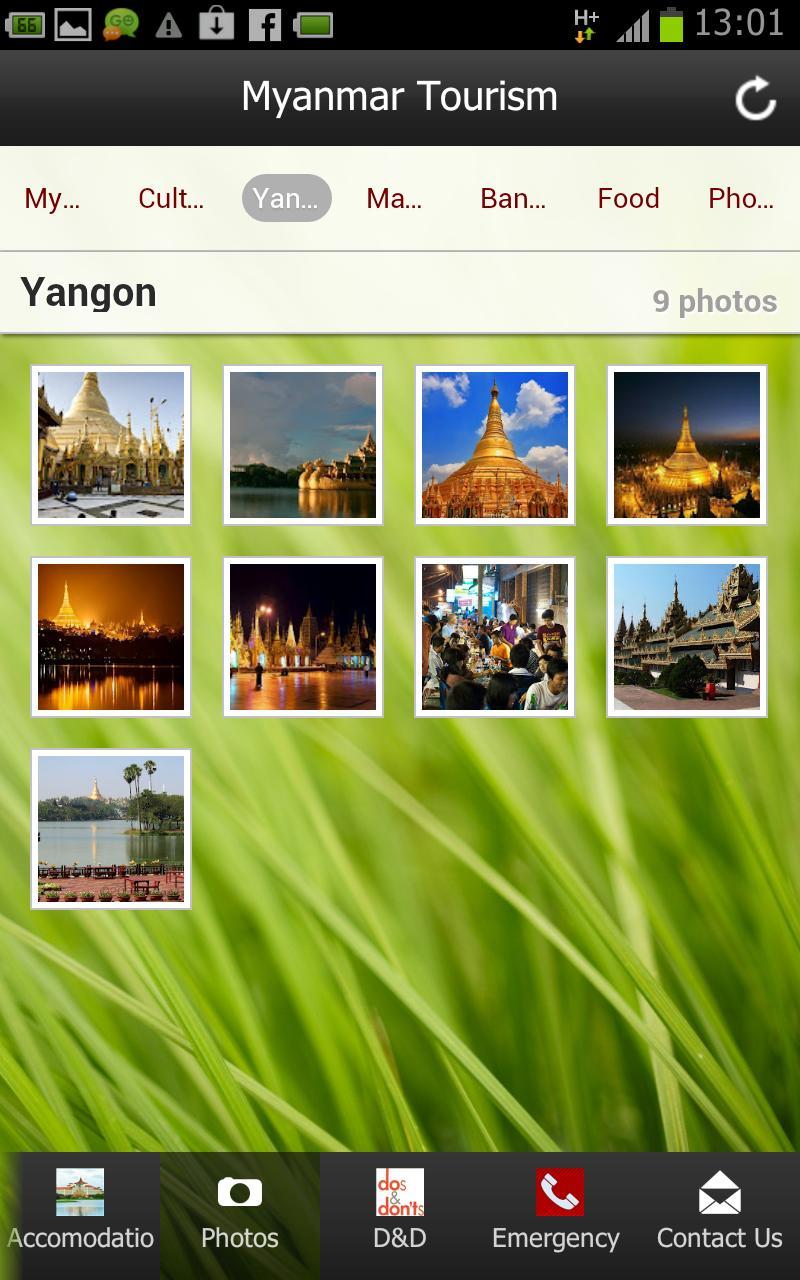Screen dimensions: 800x1280
Task: Select the currently active Yan... tab
Action: [286, 198]
